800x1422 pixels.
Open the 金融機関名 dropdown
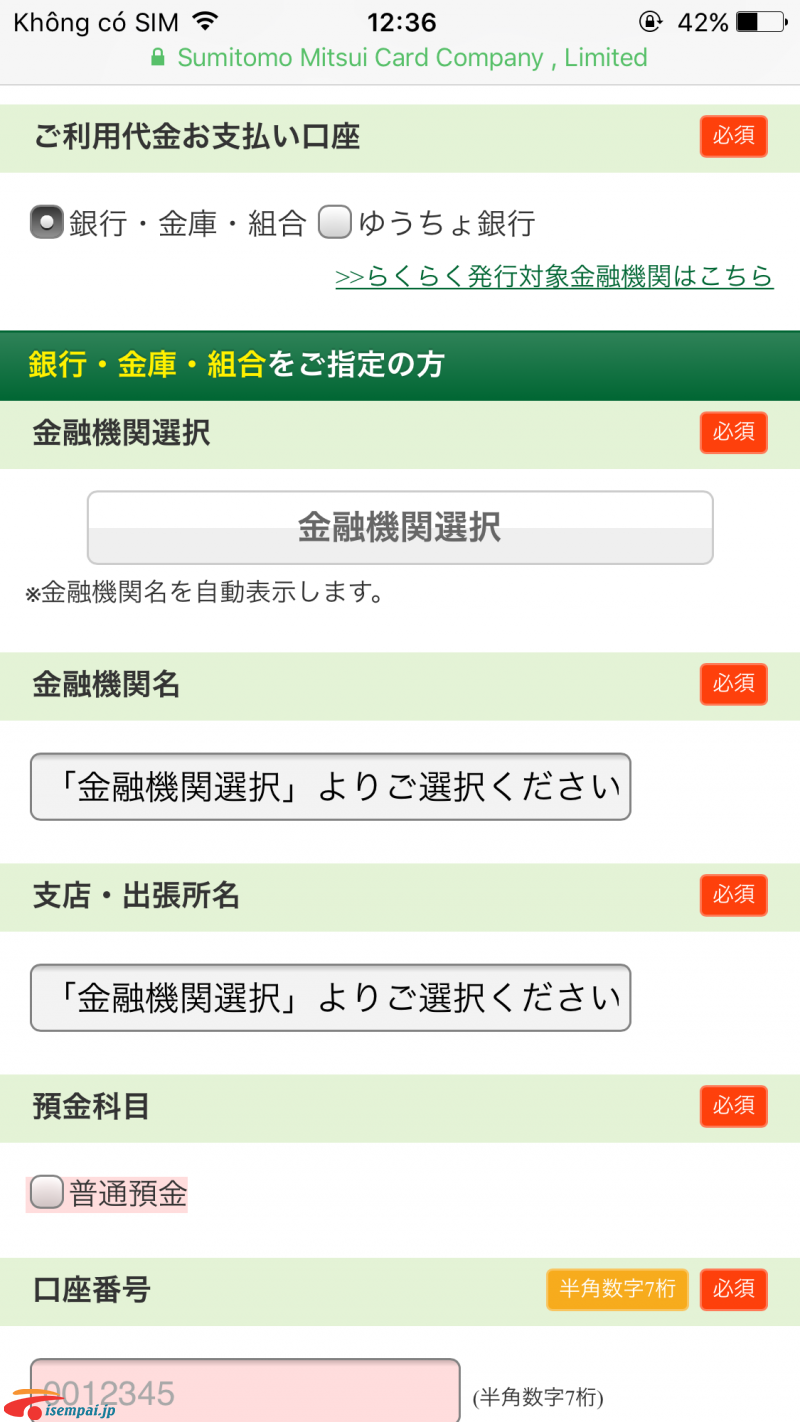[330, 787]
